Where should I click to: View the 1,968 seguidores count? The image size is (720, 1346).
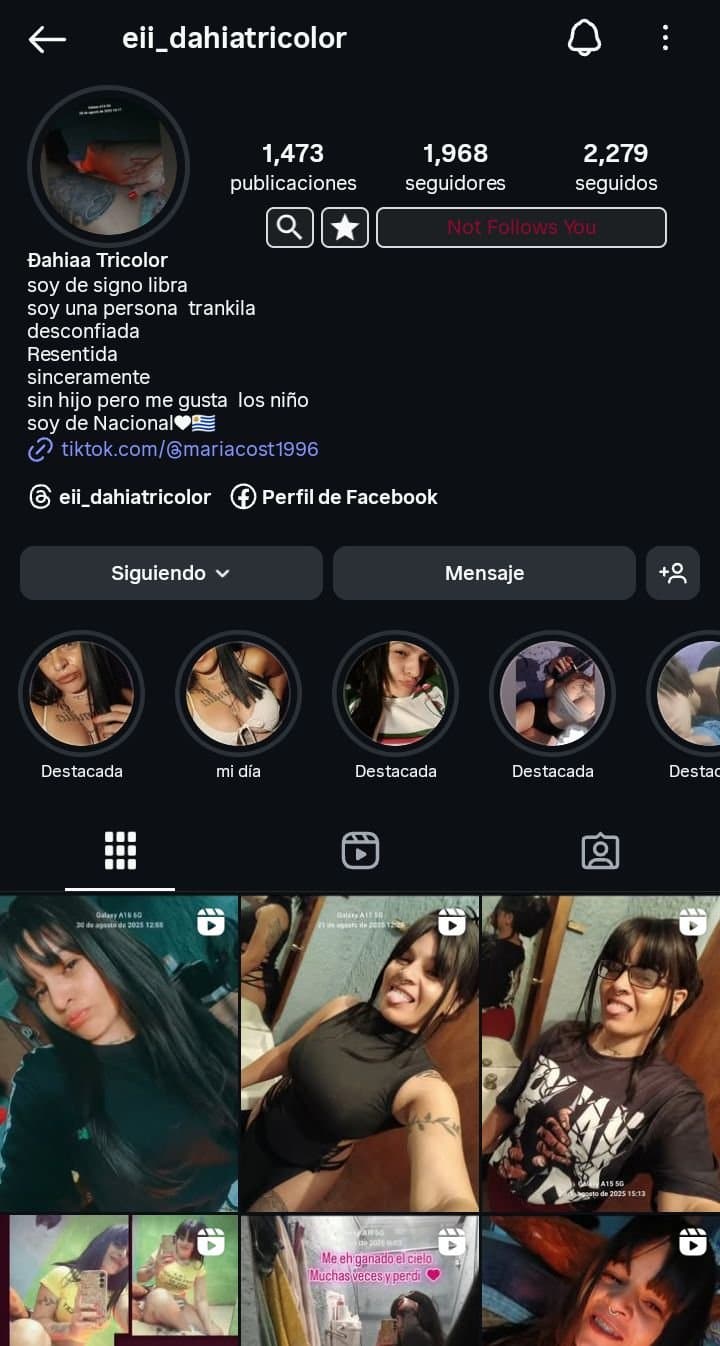[x=455, y=167]
